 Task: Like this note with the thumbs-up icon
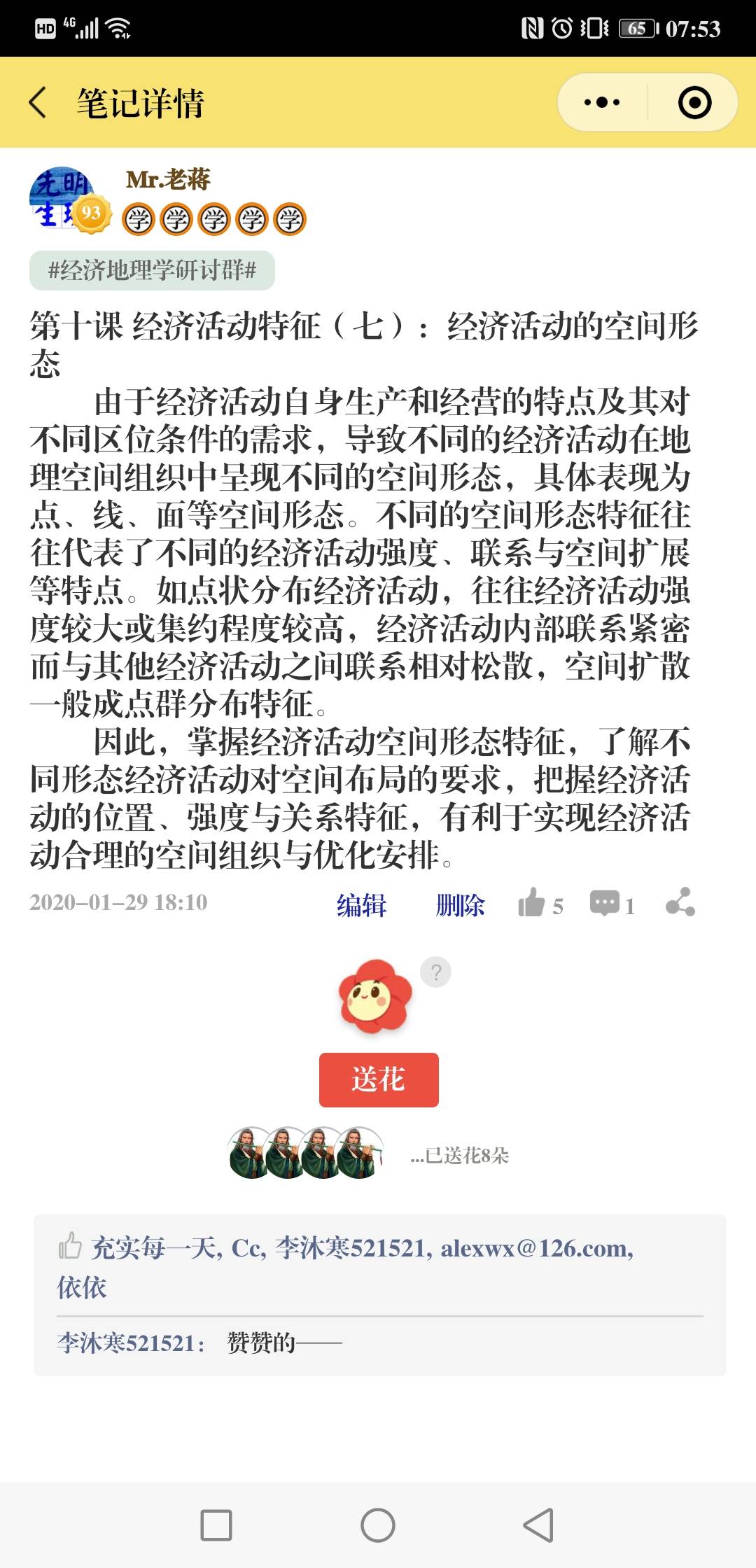(x=532, y=903)
